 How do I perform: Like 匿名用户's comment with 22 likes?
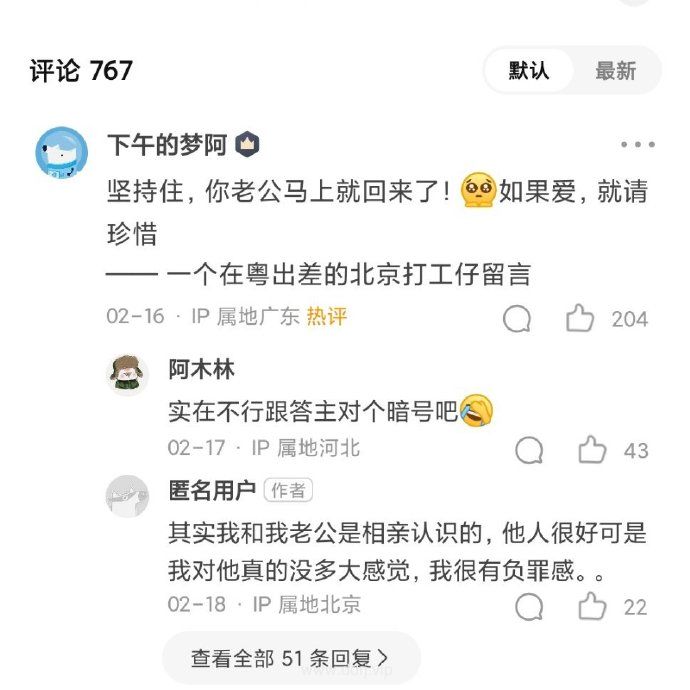tap(592, 606)
